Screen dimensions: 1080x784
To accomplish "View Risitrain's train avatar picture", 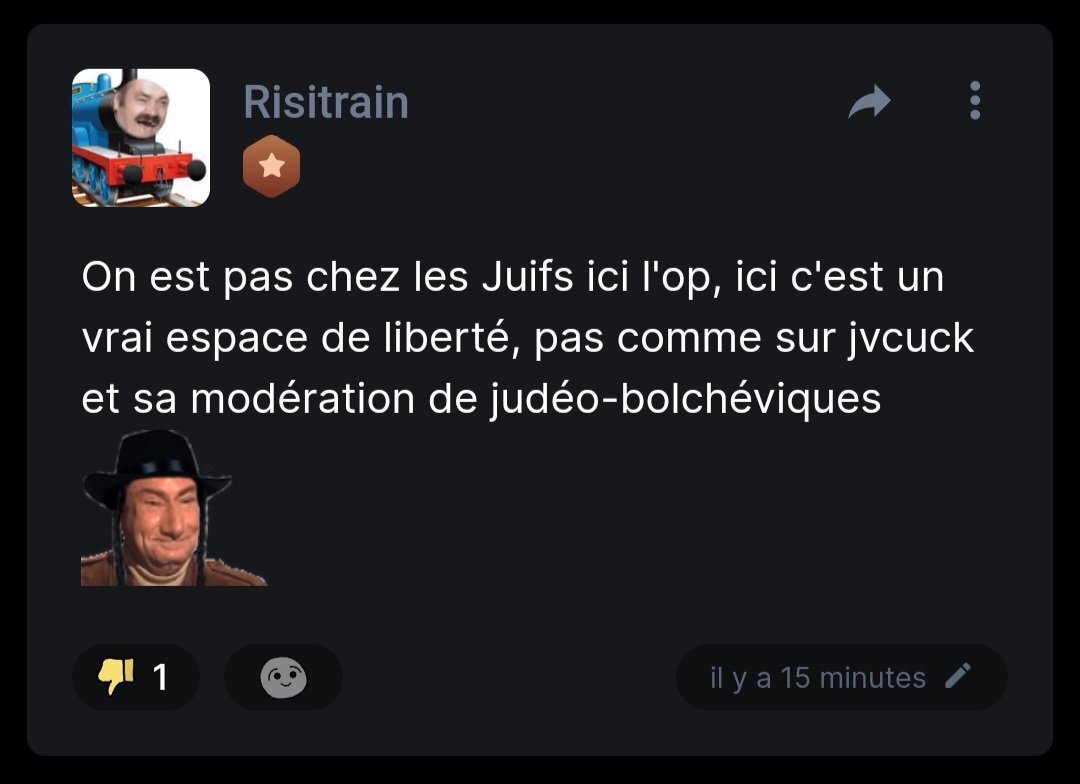I will 141,138.
